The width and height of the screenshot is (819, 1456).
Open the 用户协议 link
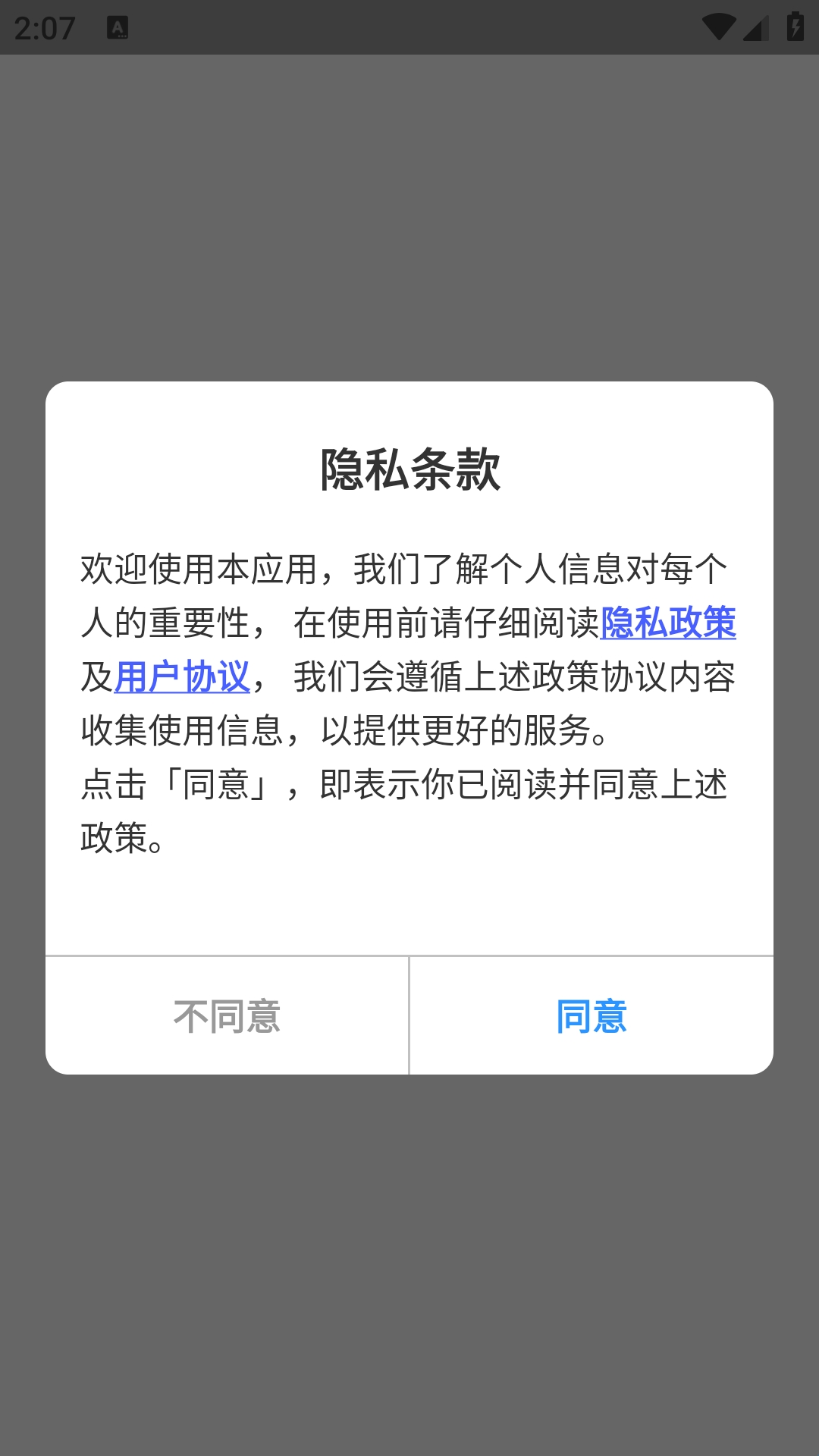182,676
